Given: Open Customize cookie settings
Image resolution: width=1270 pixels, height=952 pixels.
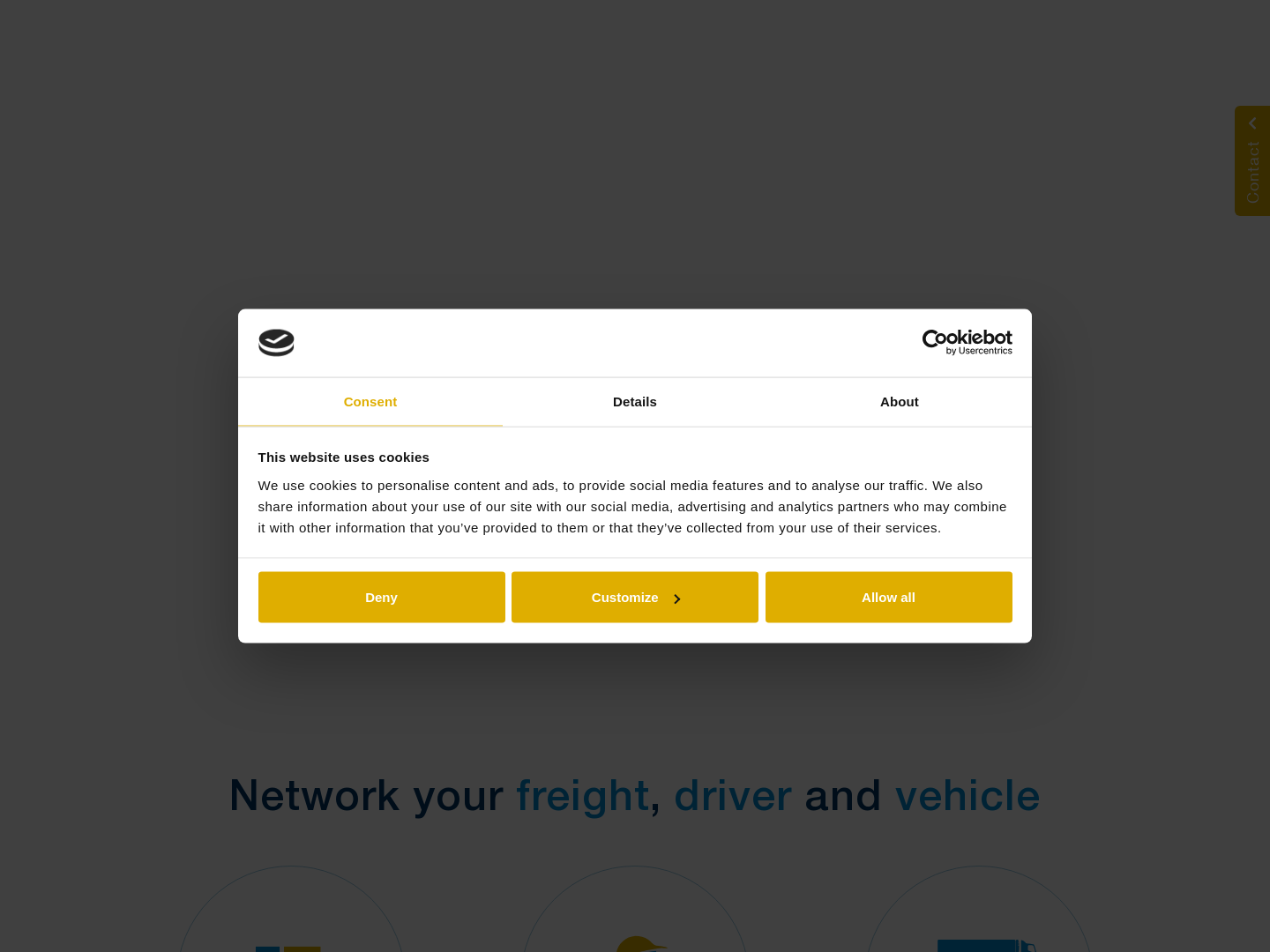Looking at the screenshot, I should click(x=634, y=597).
